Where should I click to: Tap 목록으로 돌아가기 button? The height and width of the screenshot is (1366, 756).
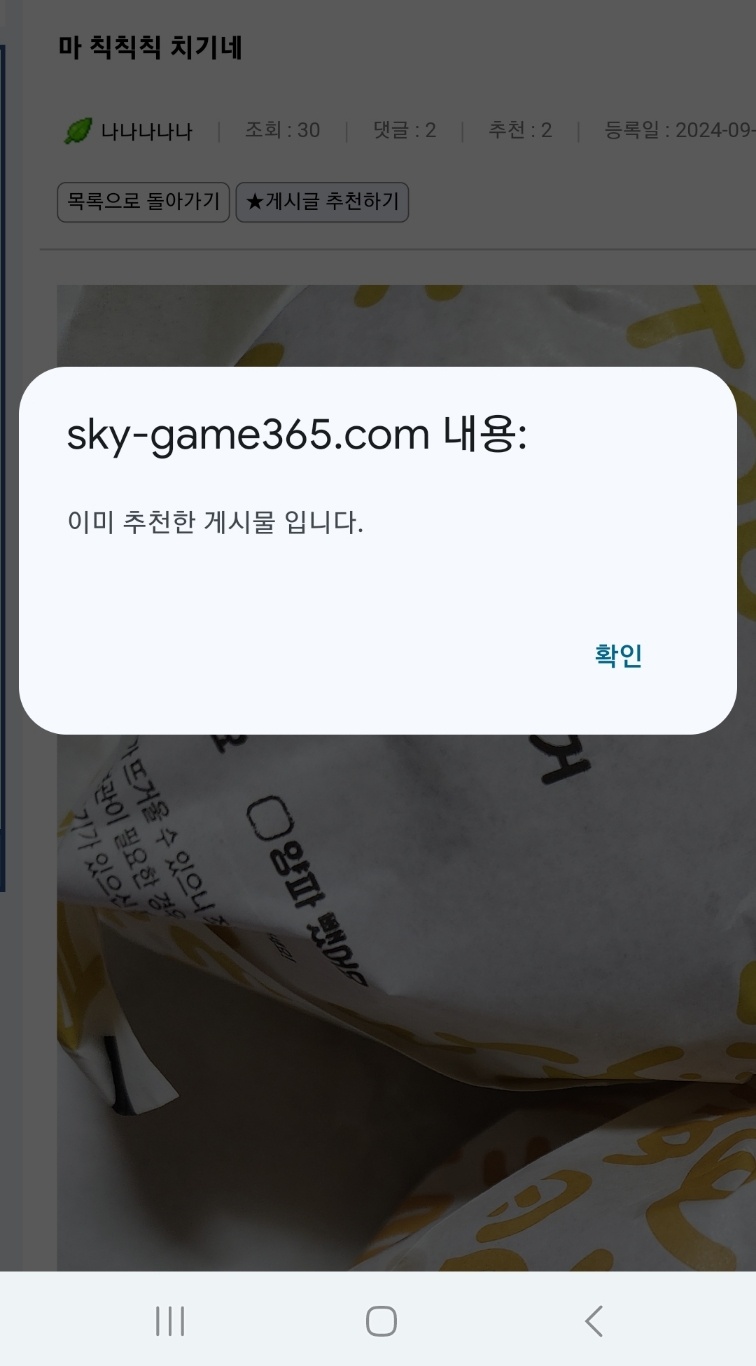click(x=143, y=202)
